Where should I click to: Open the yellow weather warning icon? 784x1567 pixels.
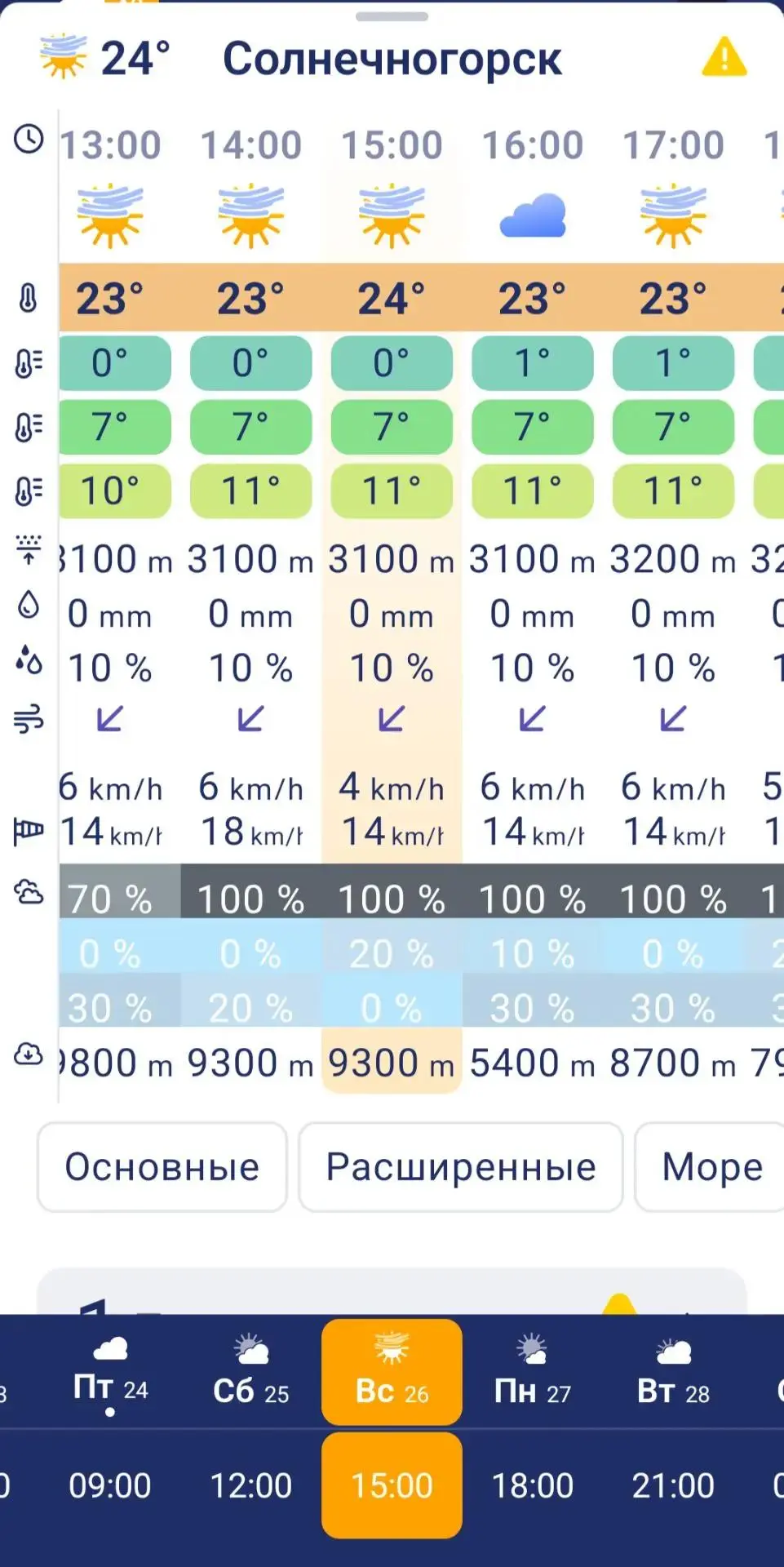tap(724, 58)
